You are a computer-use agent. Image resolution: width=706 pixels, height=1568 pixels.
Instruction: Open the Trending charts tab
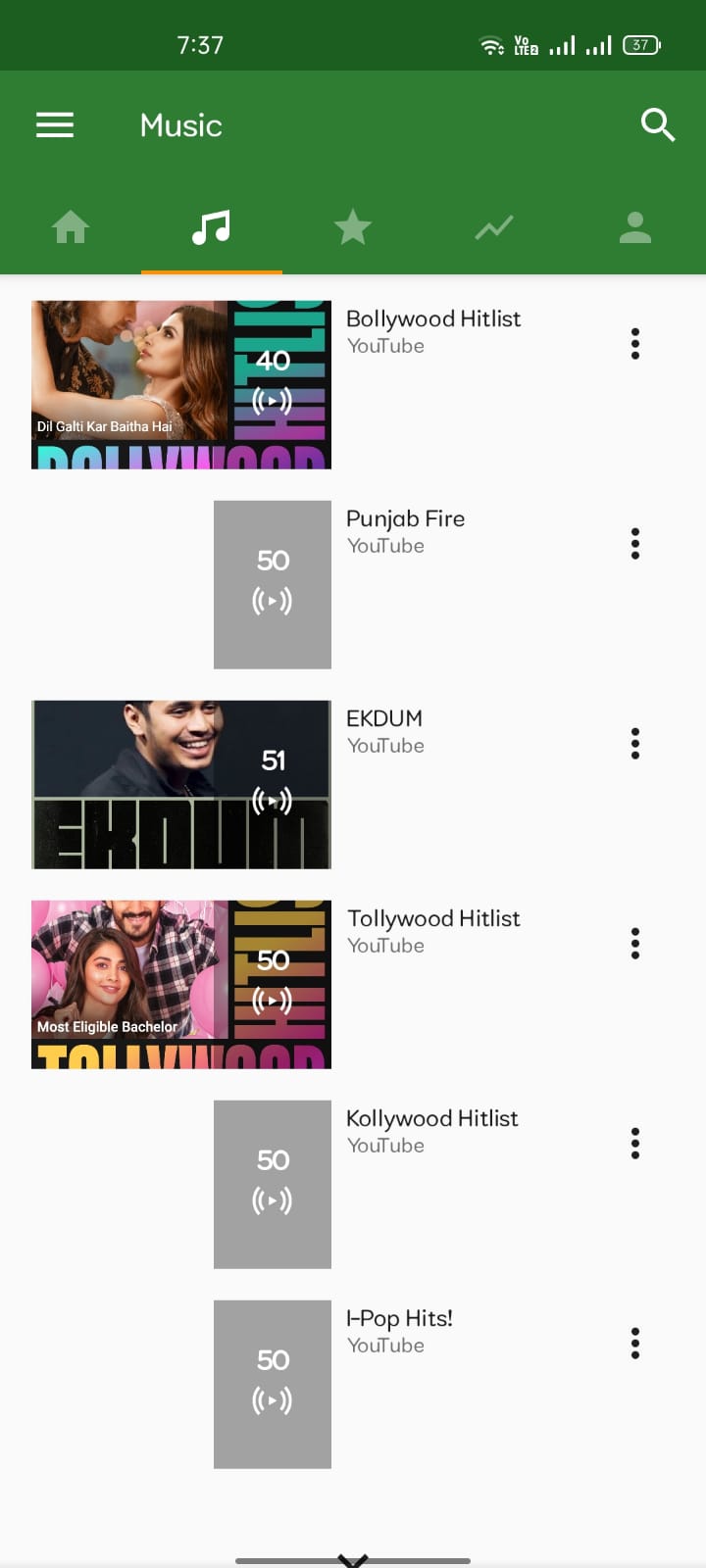click(x=494, y=226)
